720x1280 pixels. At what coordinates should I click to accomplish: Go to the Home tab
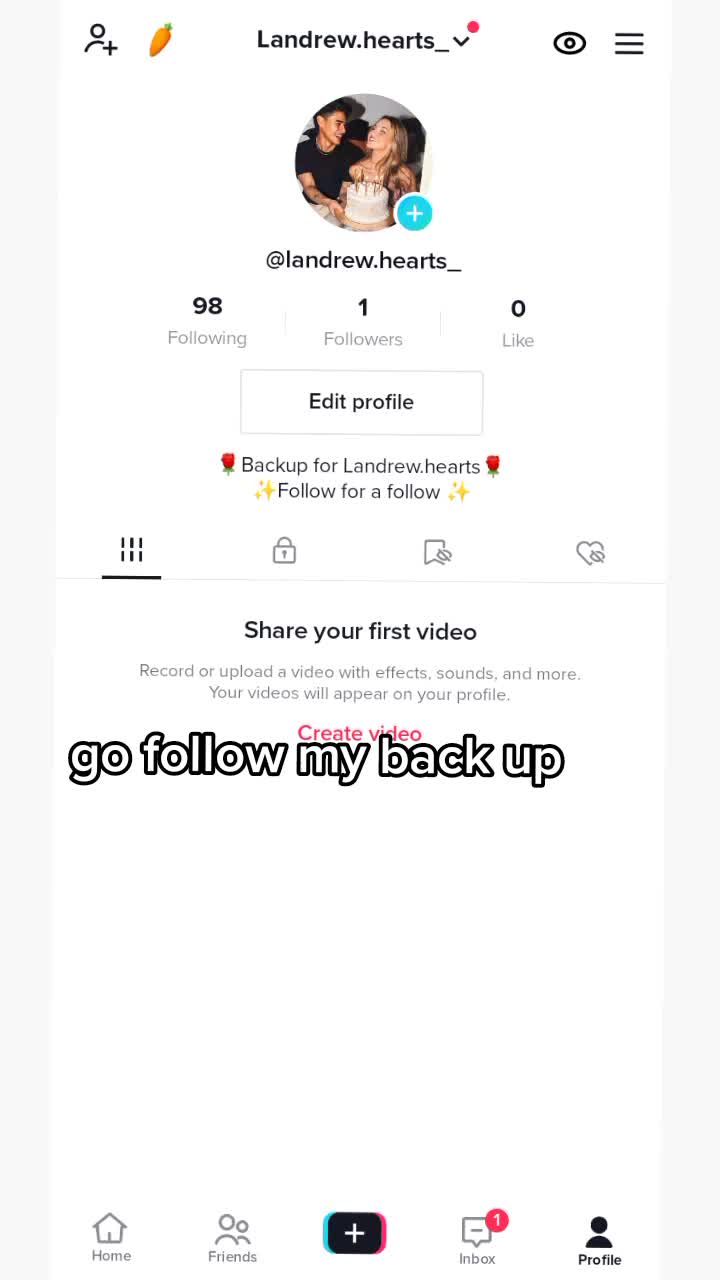[x=111, y=1238]
